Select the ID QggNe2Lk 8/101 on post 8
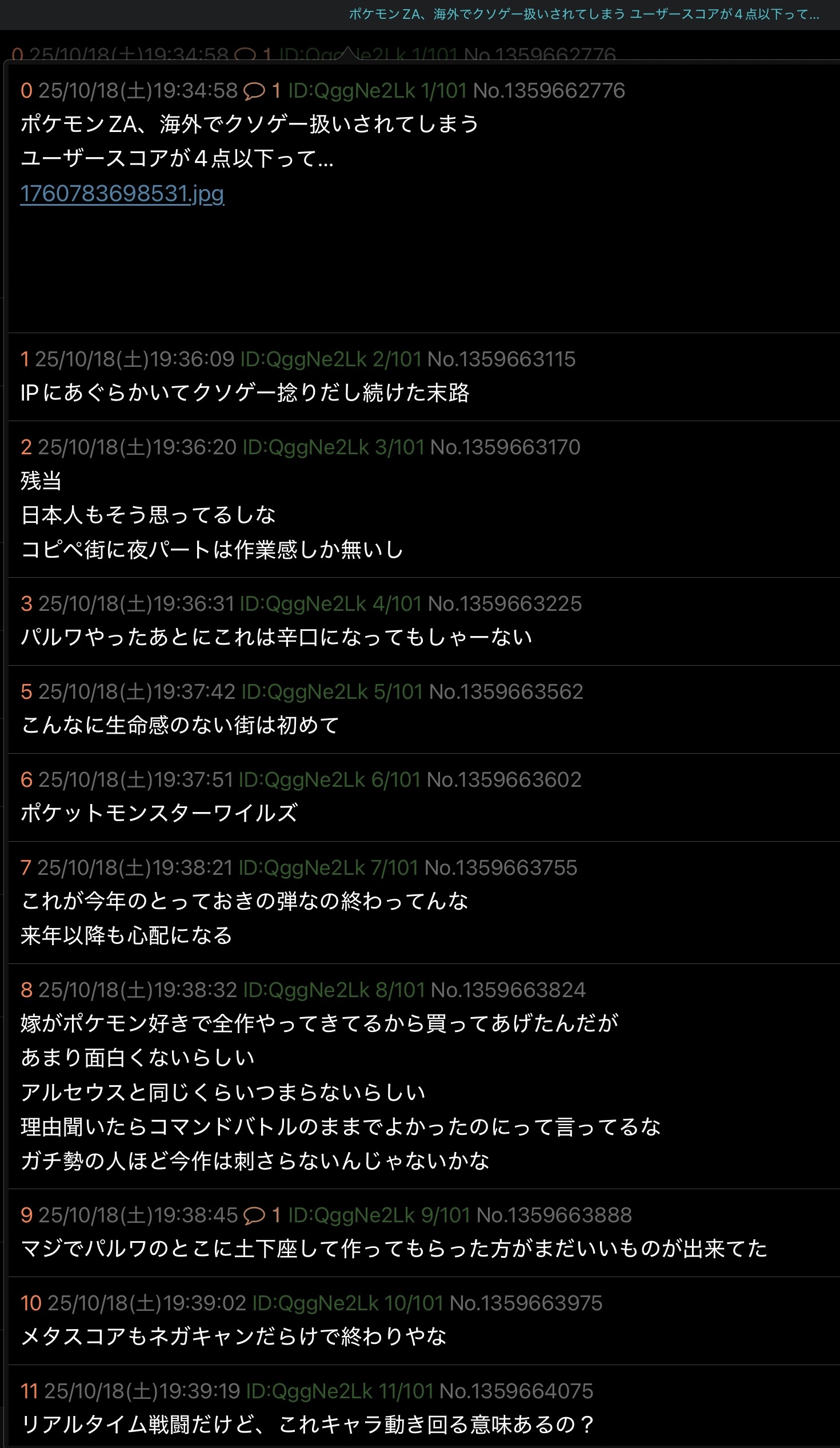Screen dimensions: 840x1448 [x=334, y=990]
